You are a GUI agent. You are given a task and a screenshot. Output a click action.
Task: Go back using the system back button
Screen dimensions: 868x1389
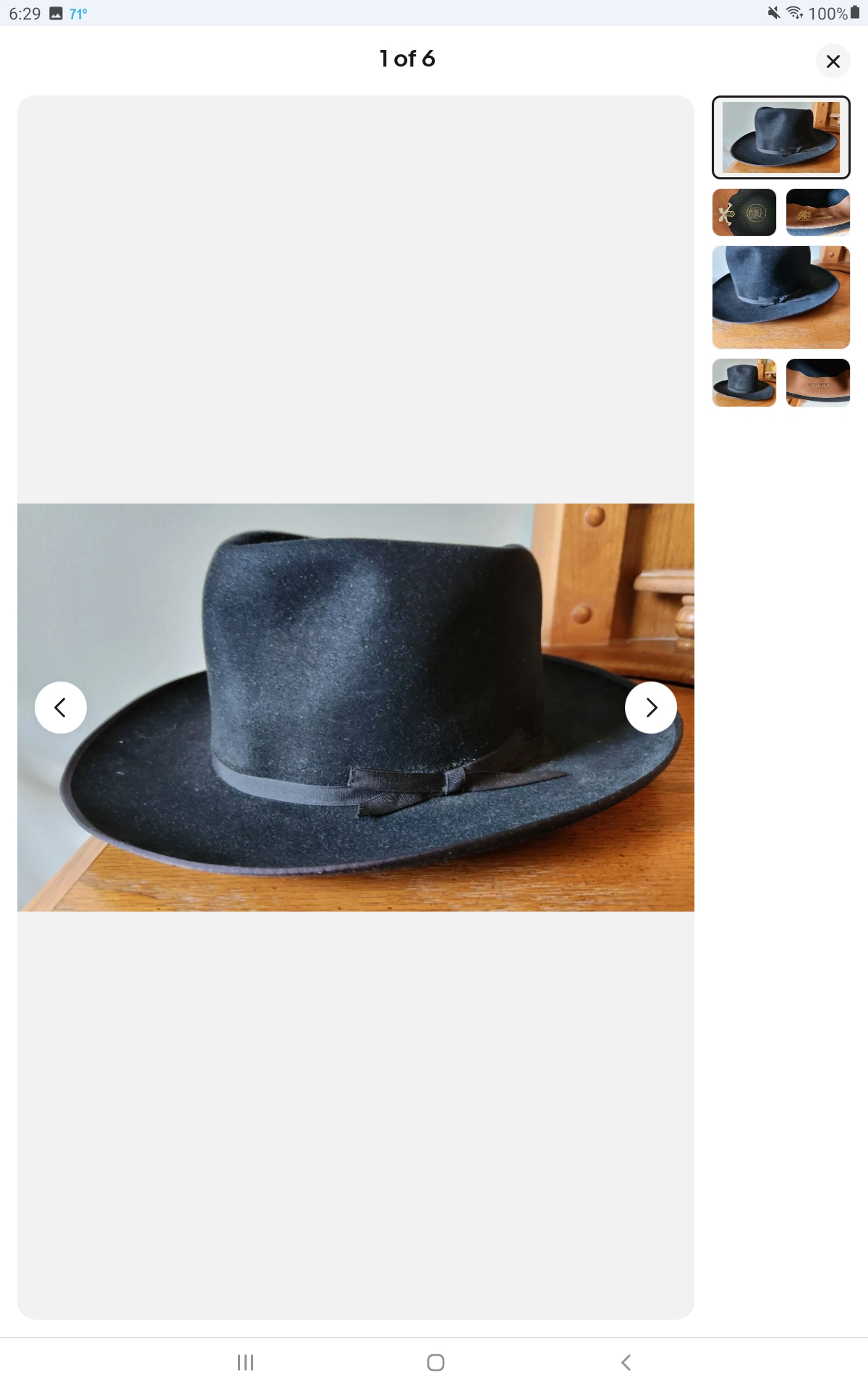coord(626,1362)
